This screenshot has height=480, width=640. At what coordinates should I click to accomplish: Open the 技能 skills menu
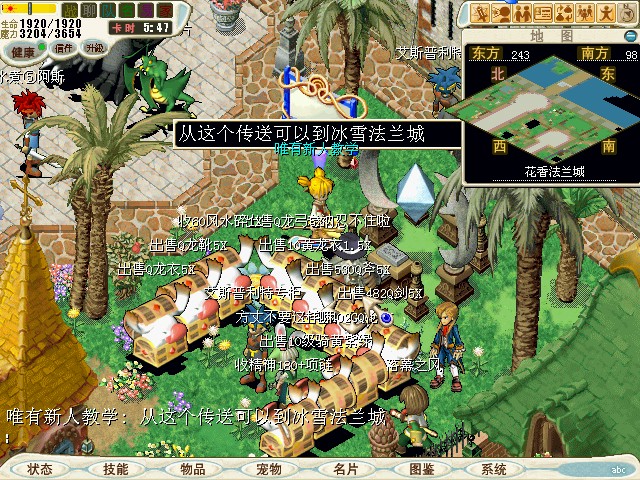coord(116,469)
